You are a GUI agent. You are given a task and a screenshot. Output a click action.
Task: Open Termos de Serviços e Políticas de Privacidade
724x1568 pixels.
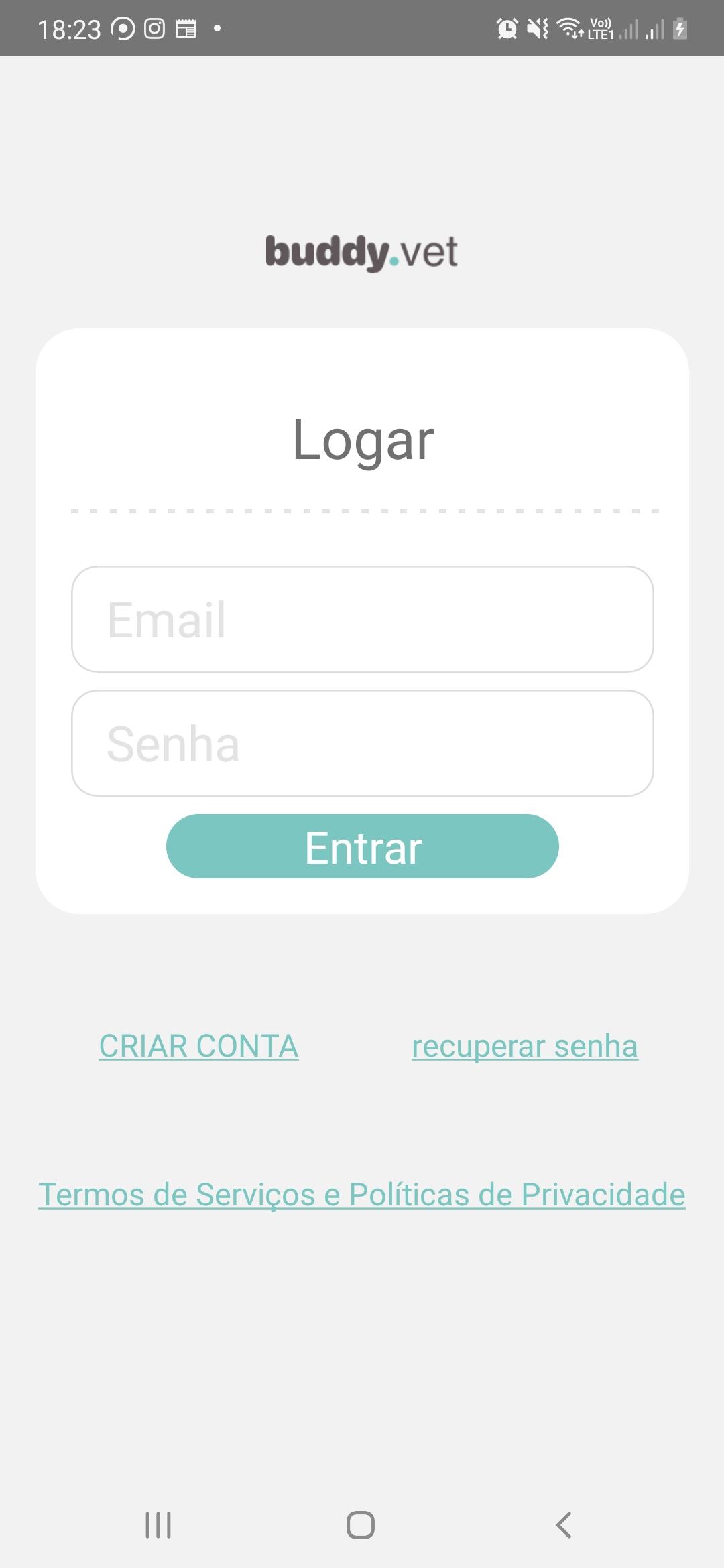[x=362, y=1195]
